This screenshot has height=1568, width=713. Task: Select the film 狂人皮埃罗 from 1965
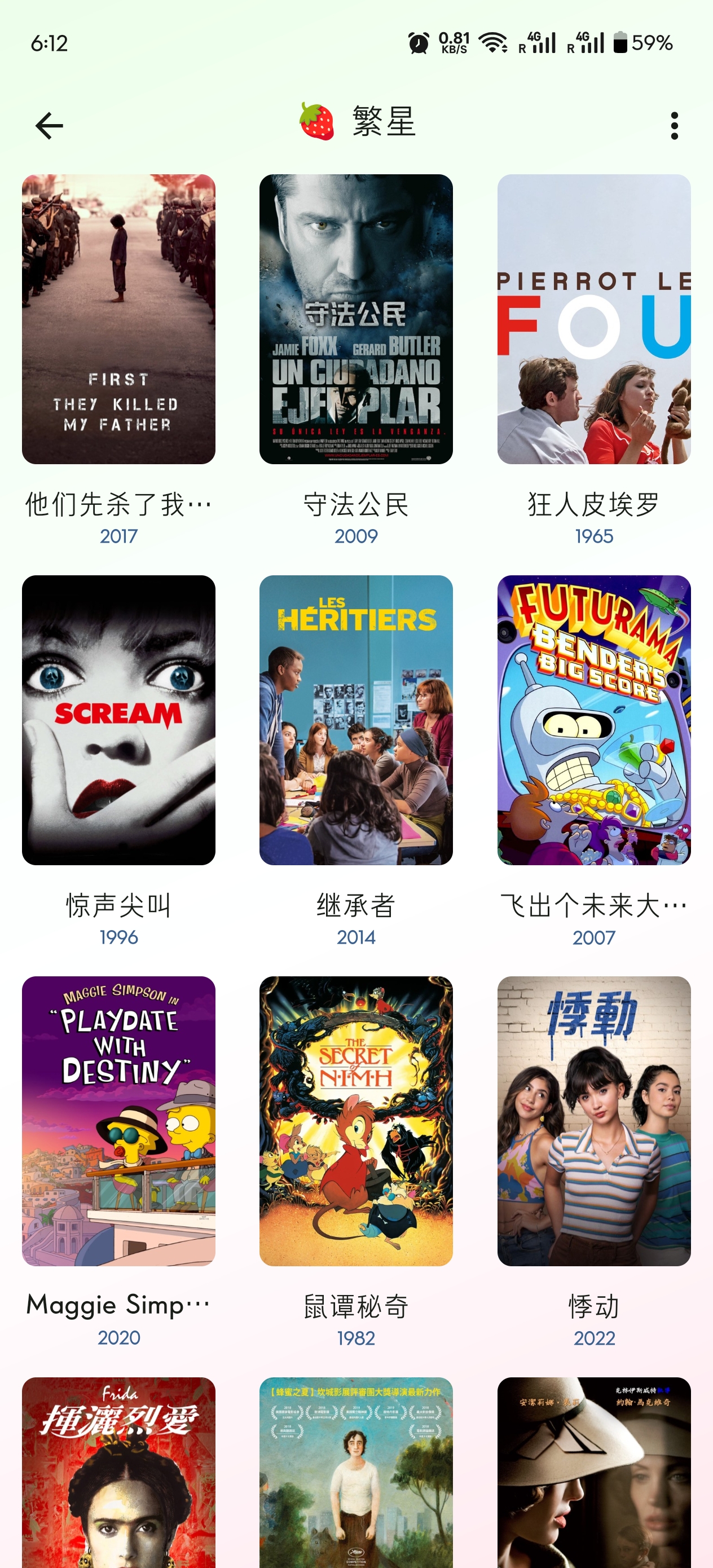(593, 319)
